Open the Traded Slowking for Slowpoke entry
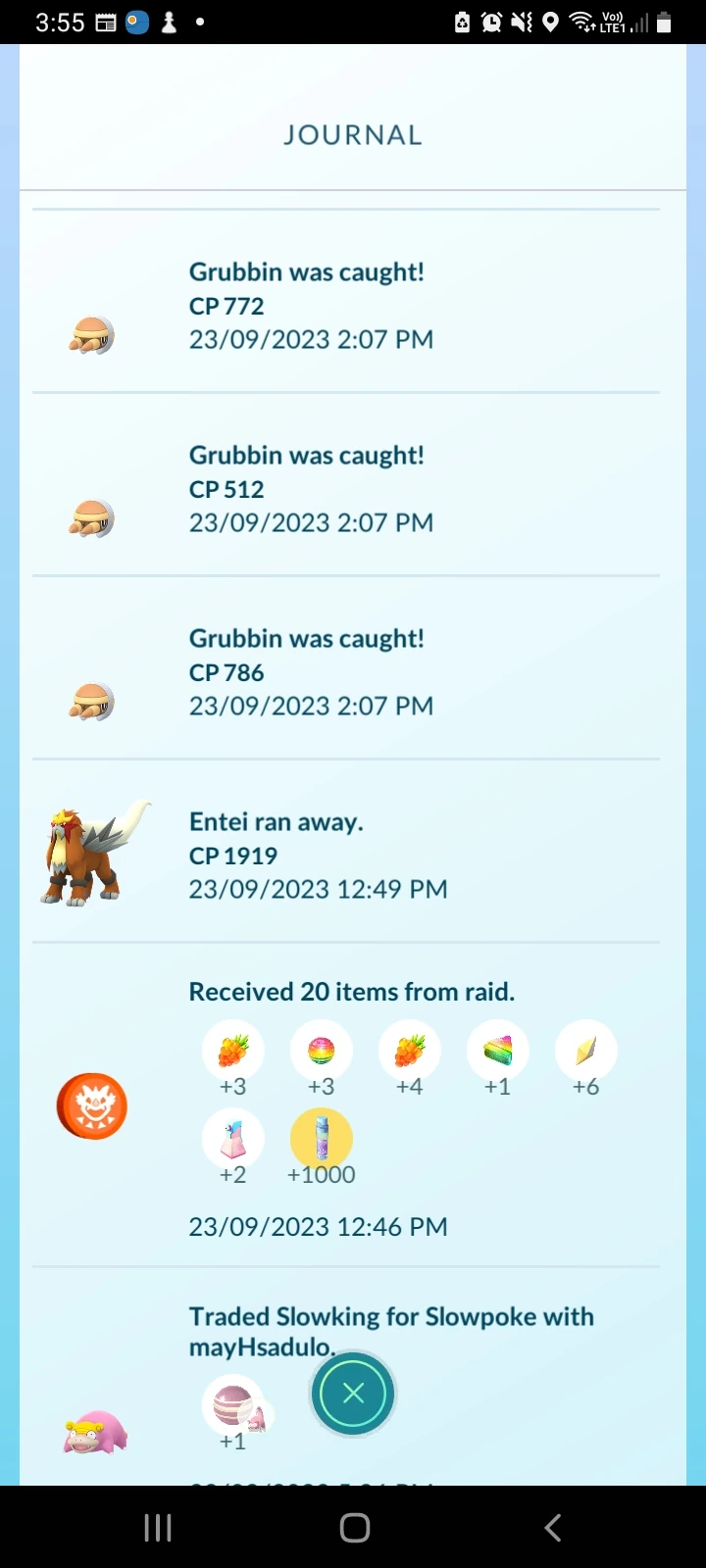This screenshot has height=1568, width=706. tap(392, 1328)
